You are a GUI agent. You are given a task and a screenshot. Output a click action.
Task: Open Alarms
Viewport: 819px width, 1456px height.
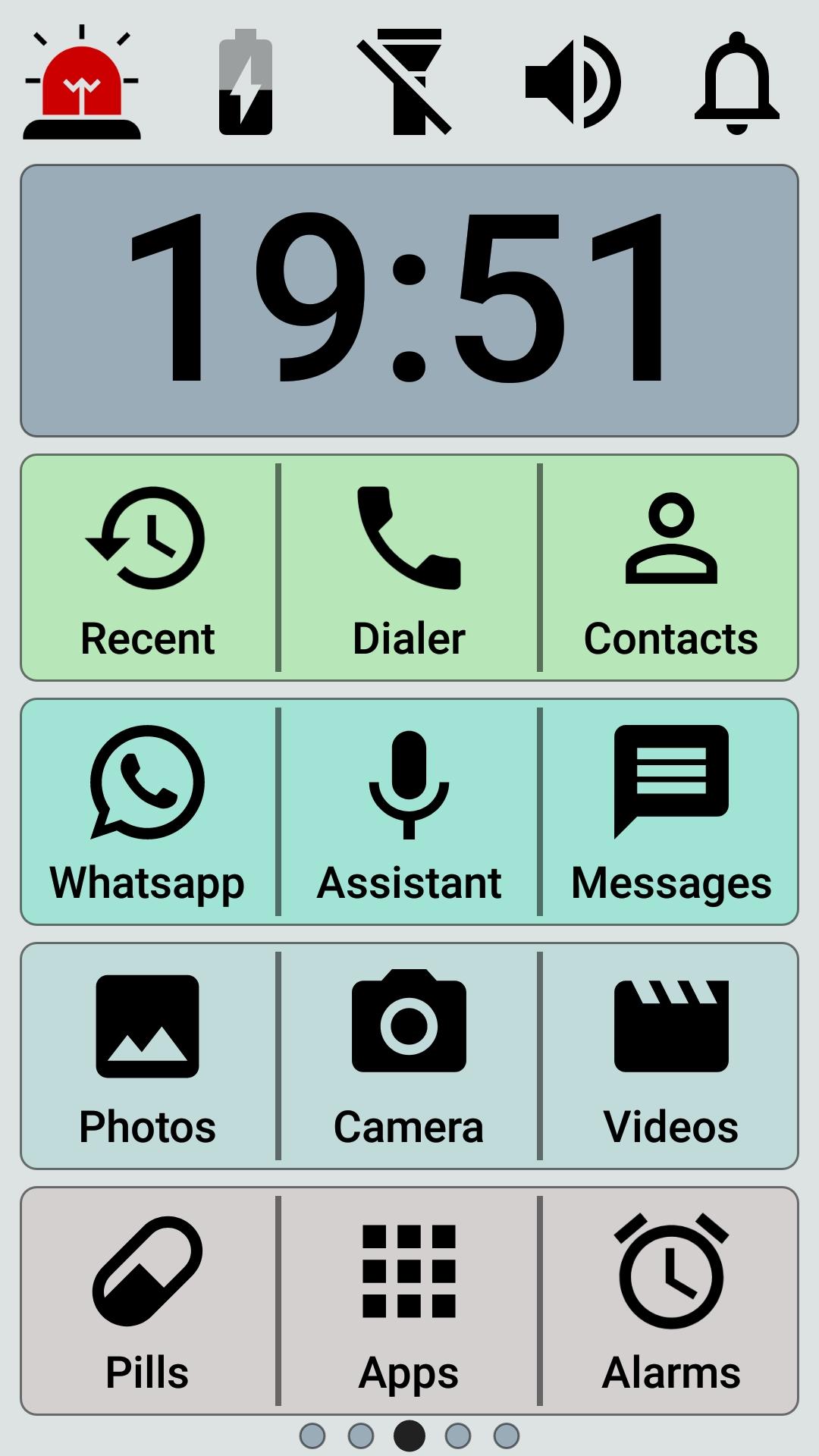671,1301
